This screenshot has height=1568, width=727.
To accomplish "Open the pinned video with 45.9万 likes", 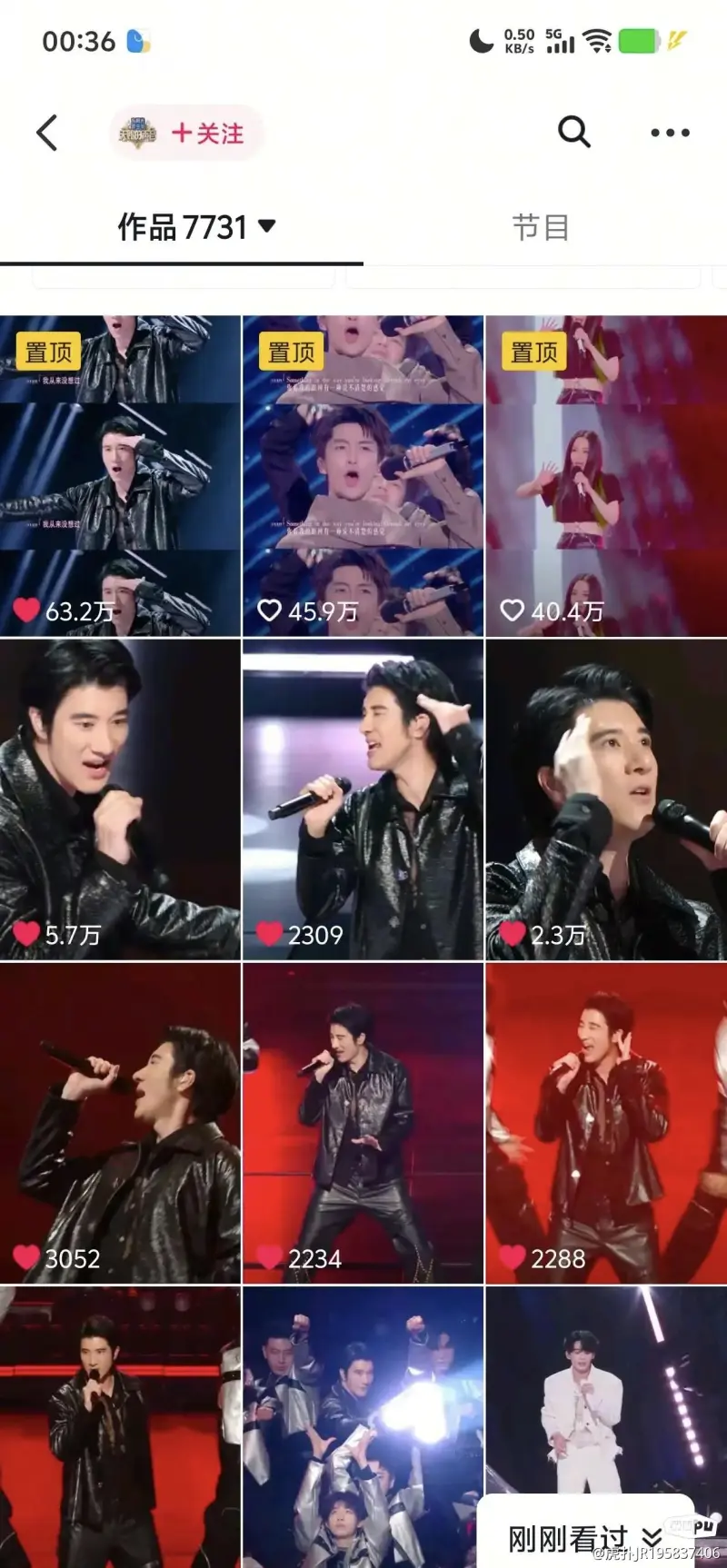I will 363,476.
